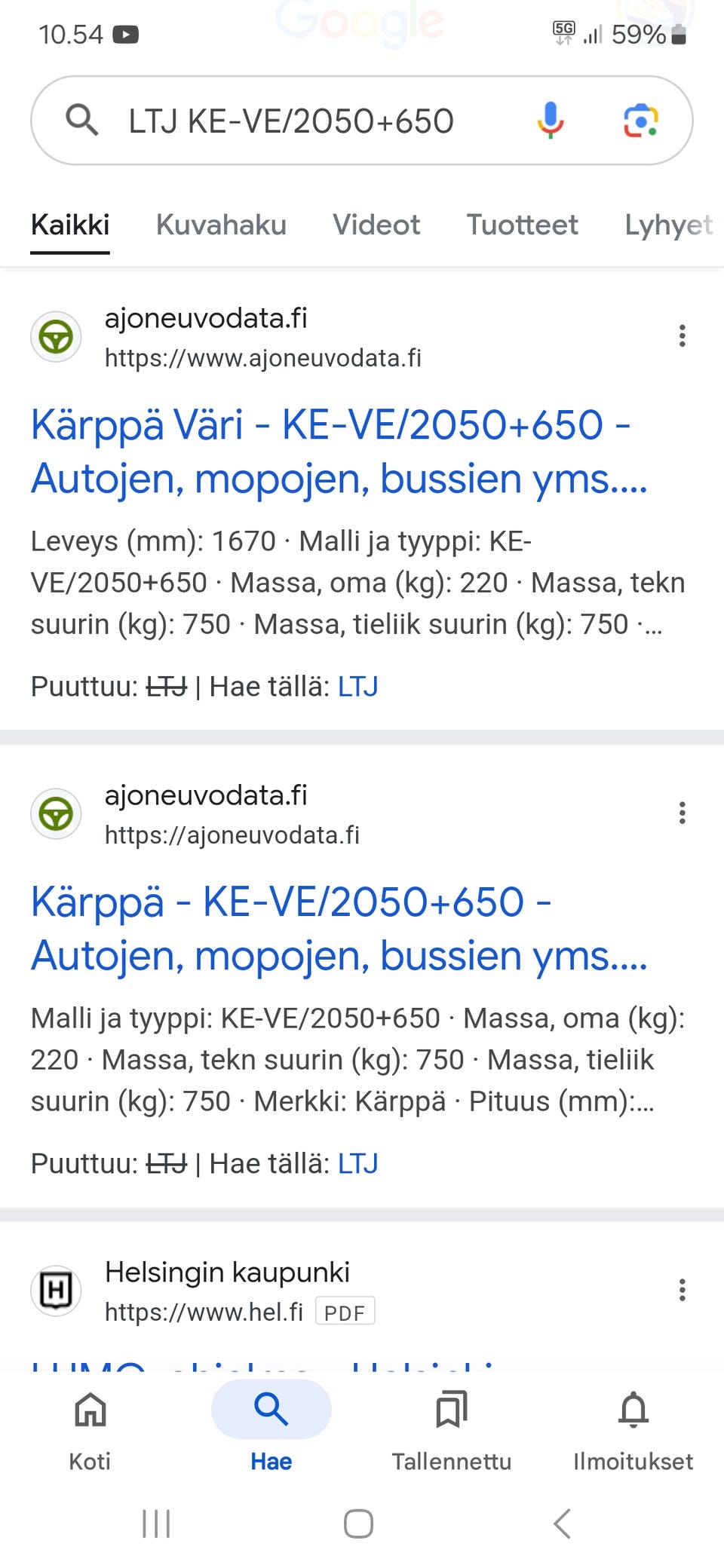Viewport: 724px width, 1568px height.
Task: Open the three-dot menu for first result
Action: [682, 336]
